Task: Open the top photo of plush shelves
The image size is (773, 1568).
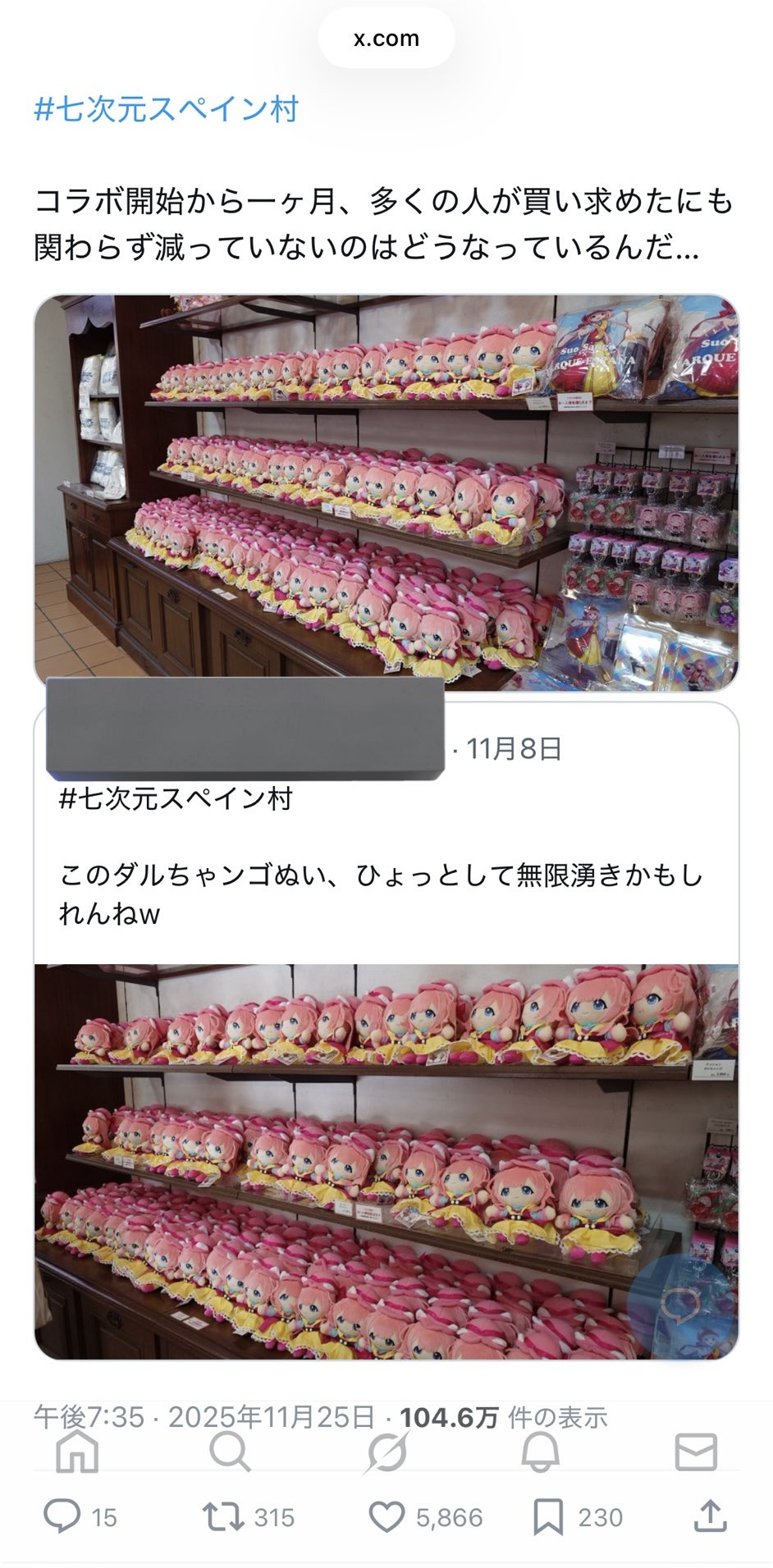Action: [x=386, y=492]
